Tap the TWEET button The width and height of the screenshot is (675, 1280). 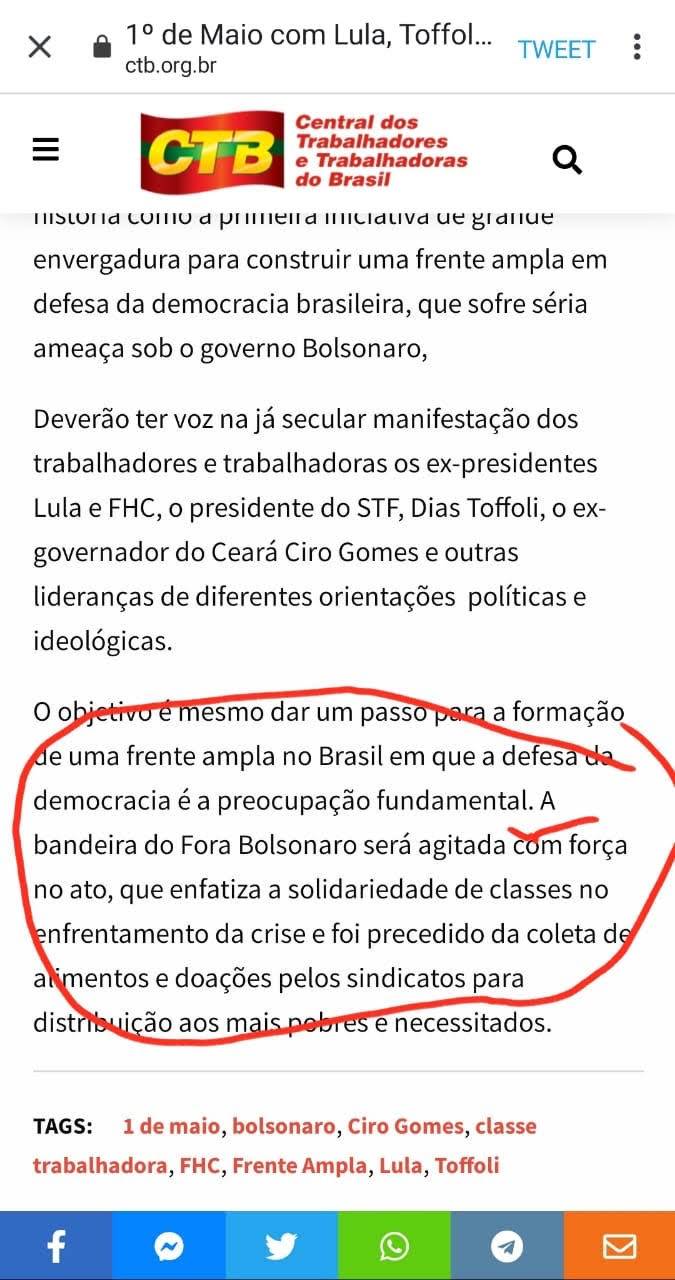click(556, 49)
